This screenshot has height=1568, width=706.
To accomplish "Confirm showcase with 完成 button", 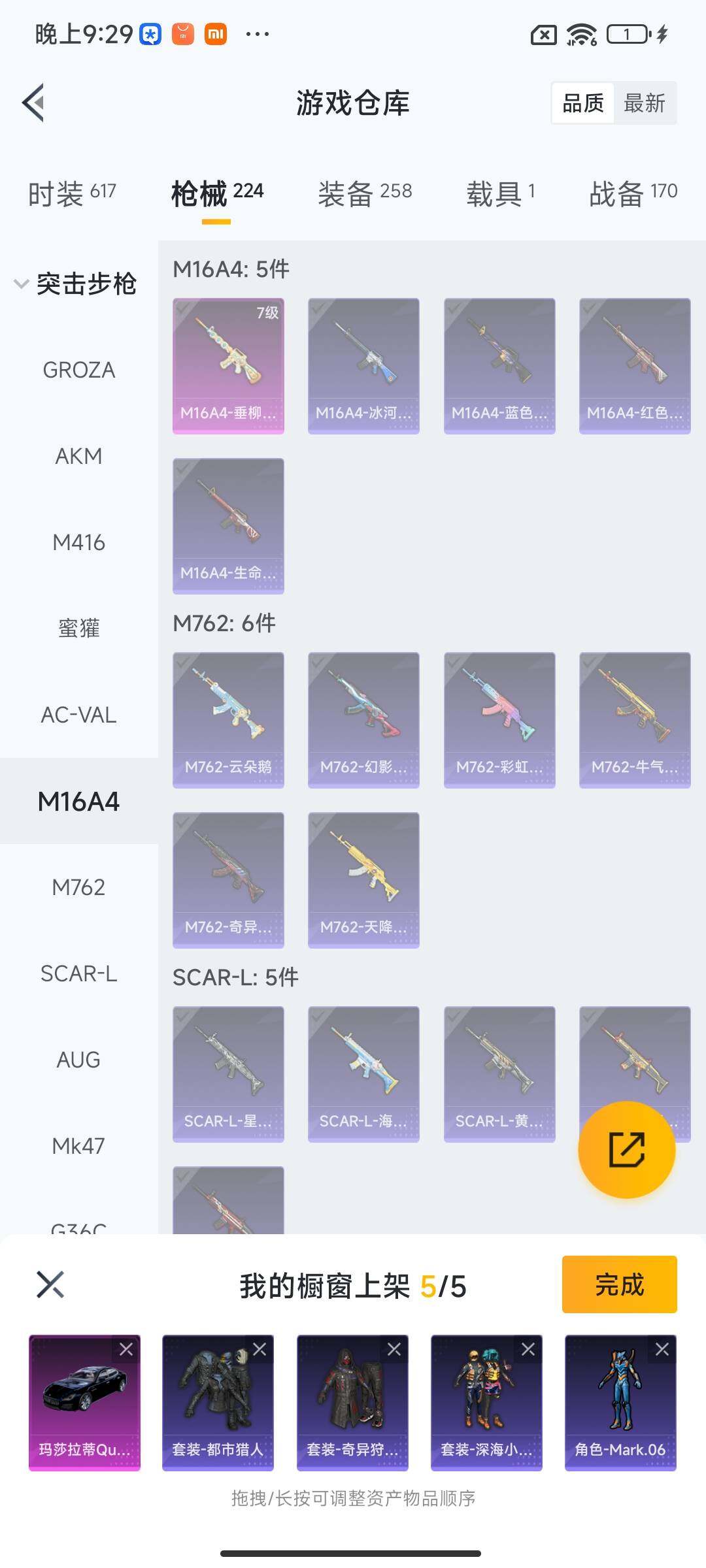I will point(619,1284).
